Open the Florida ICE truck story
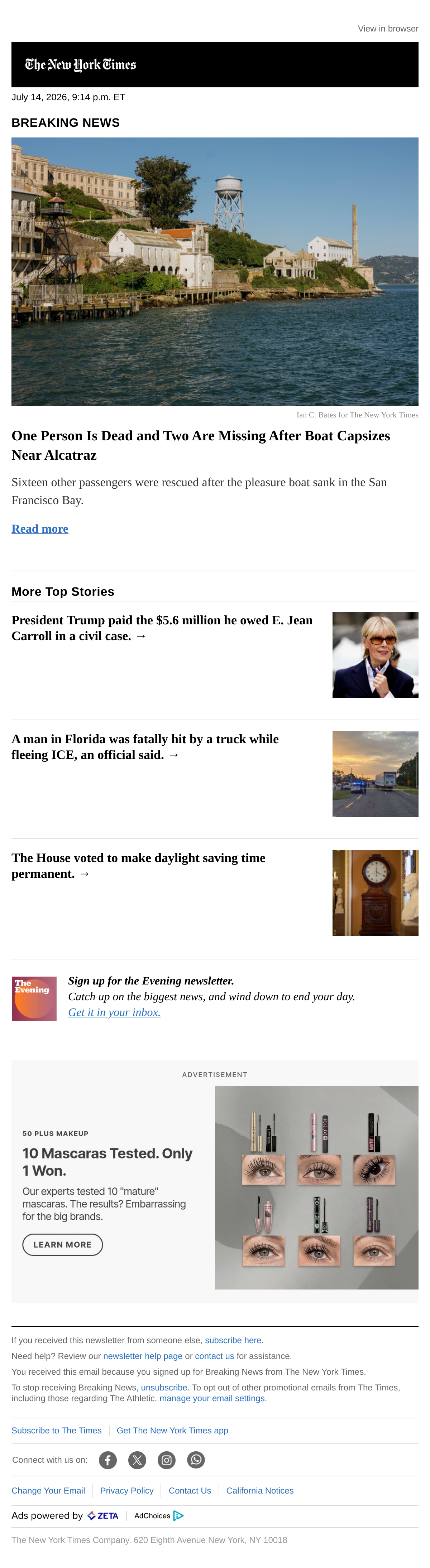 point(145,747)
